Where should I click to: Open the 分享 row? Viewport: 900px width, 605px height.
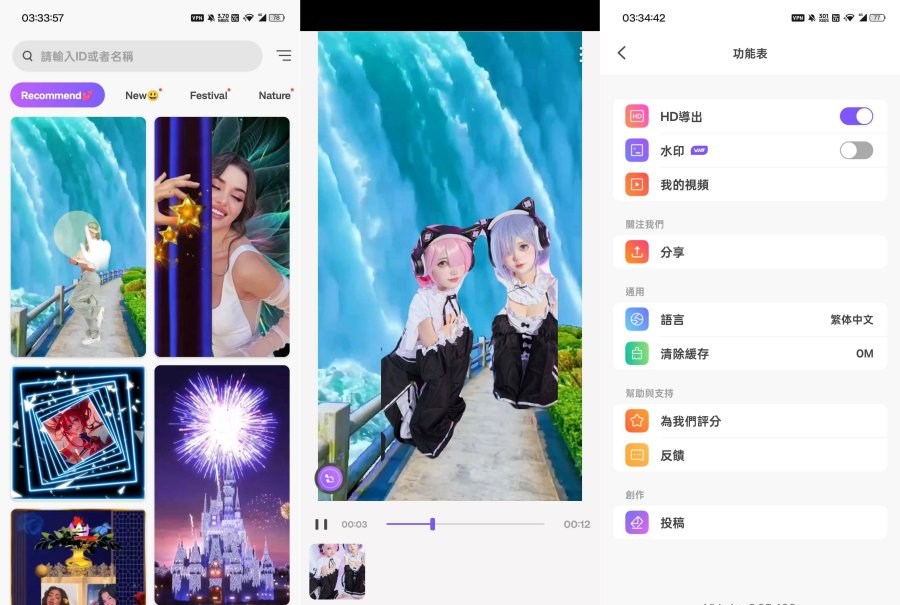pos(749,252)
